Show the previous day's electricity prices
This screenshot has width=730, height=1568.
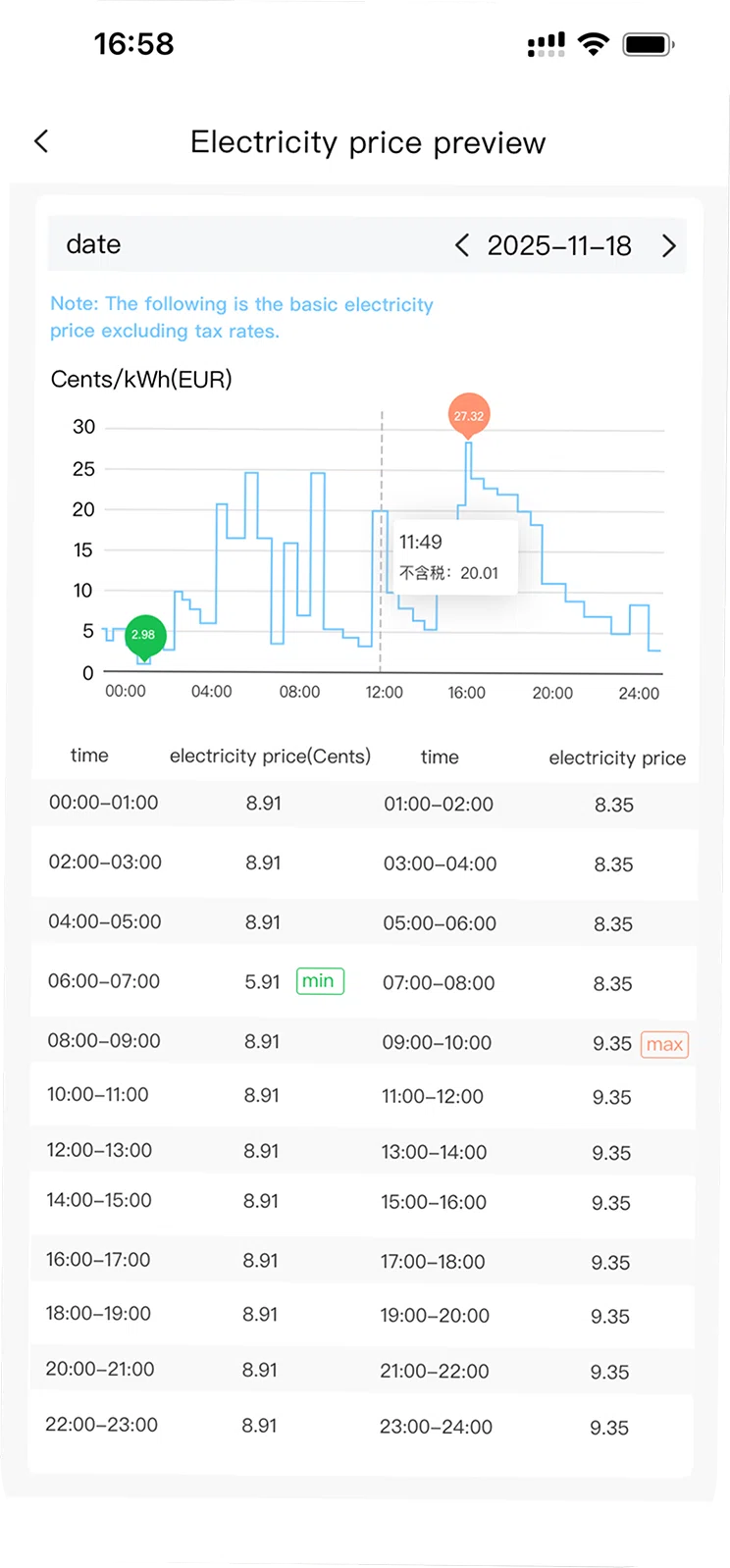(x=462, y=245)
